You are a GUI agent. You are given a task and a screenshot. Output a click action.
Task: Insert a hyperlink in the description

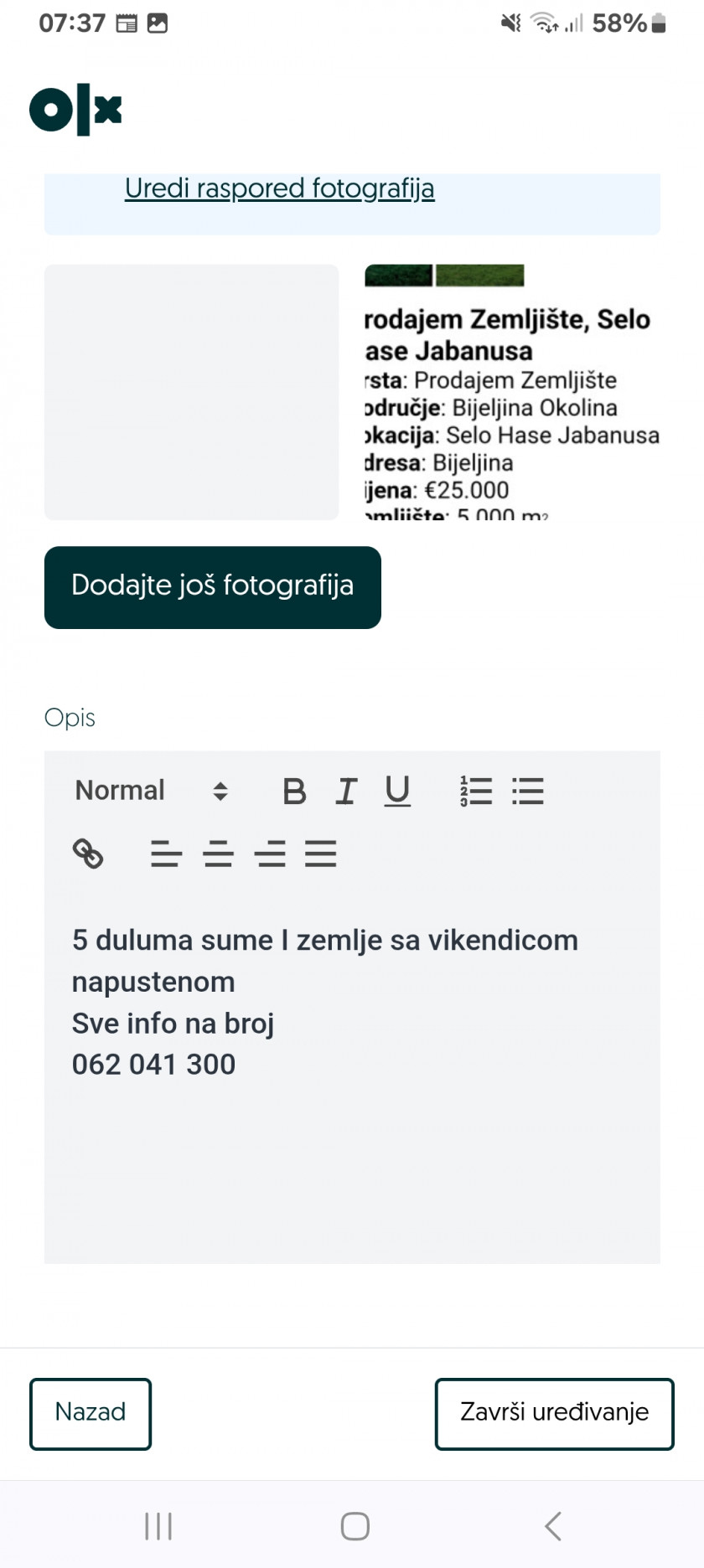[88, 854]
